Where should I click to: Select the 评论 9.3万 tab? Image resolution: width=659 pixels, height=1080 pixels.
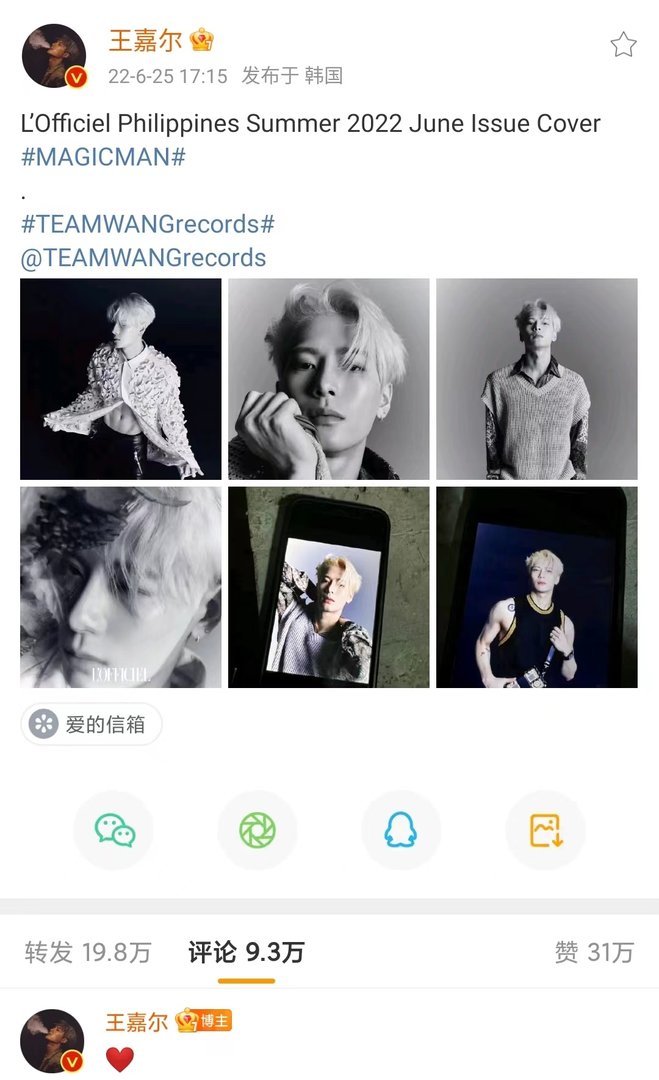[x=246, y=953]
